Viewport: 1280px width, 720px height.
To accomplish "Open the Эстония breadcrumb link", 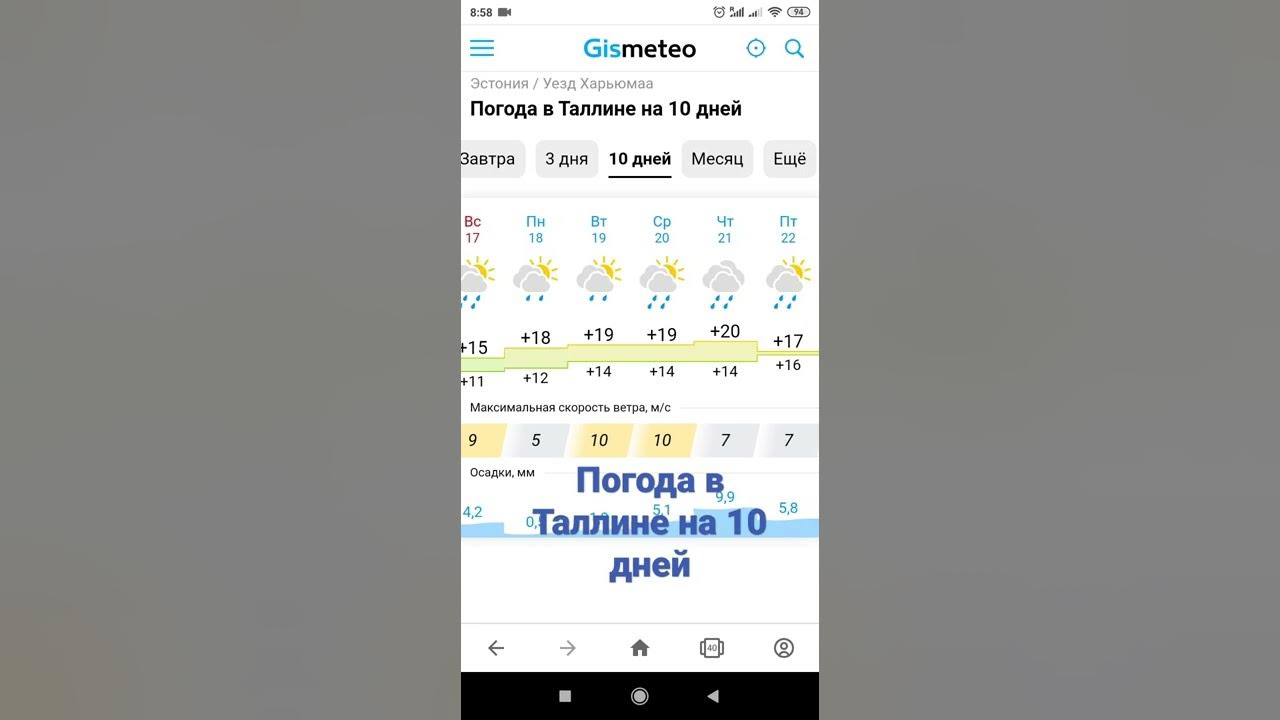I will pyautogui.click(x=499, y=83).
